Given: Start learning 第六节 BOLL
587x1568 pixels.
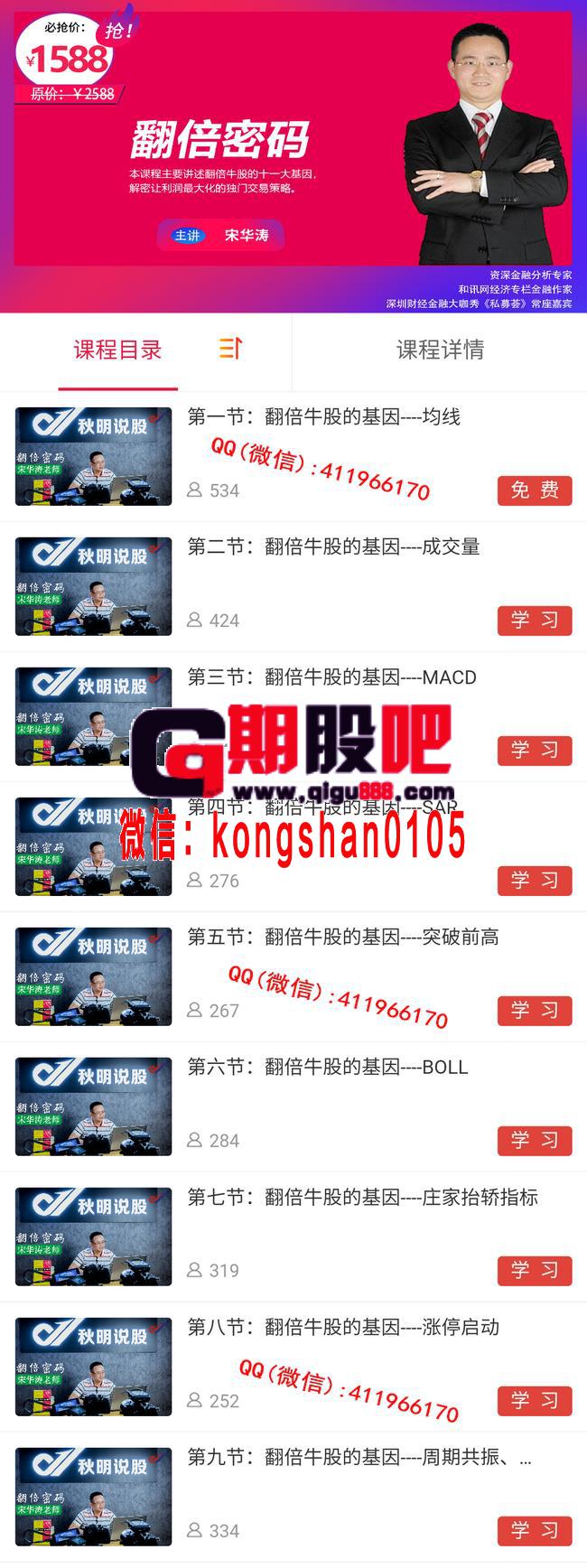Looking at the screenshot, I should (535, 1141).
